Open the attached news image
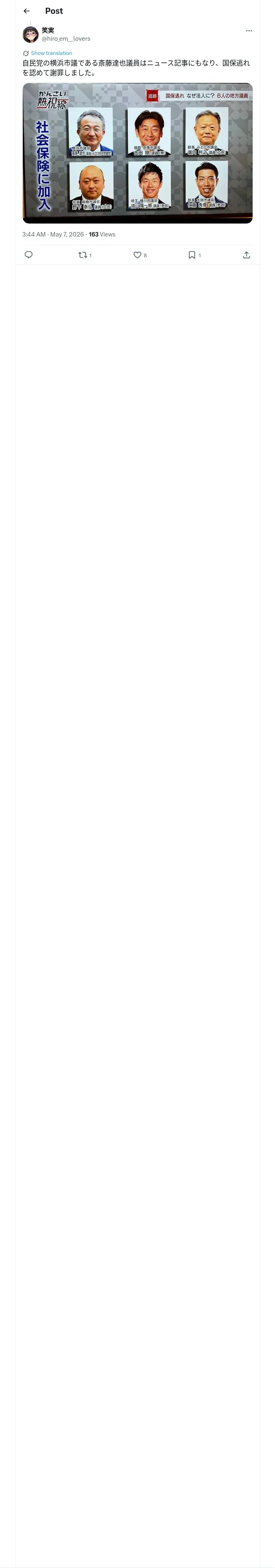Image resolution: width=275 pixels, height=1568 pixels. point(137,153)
